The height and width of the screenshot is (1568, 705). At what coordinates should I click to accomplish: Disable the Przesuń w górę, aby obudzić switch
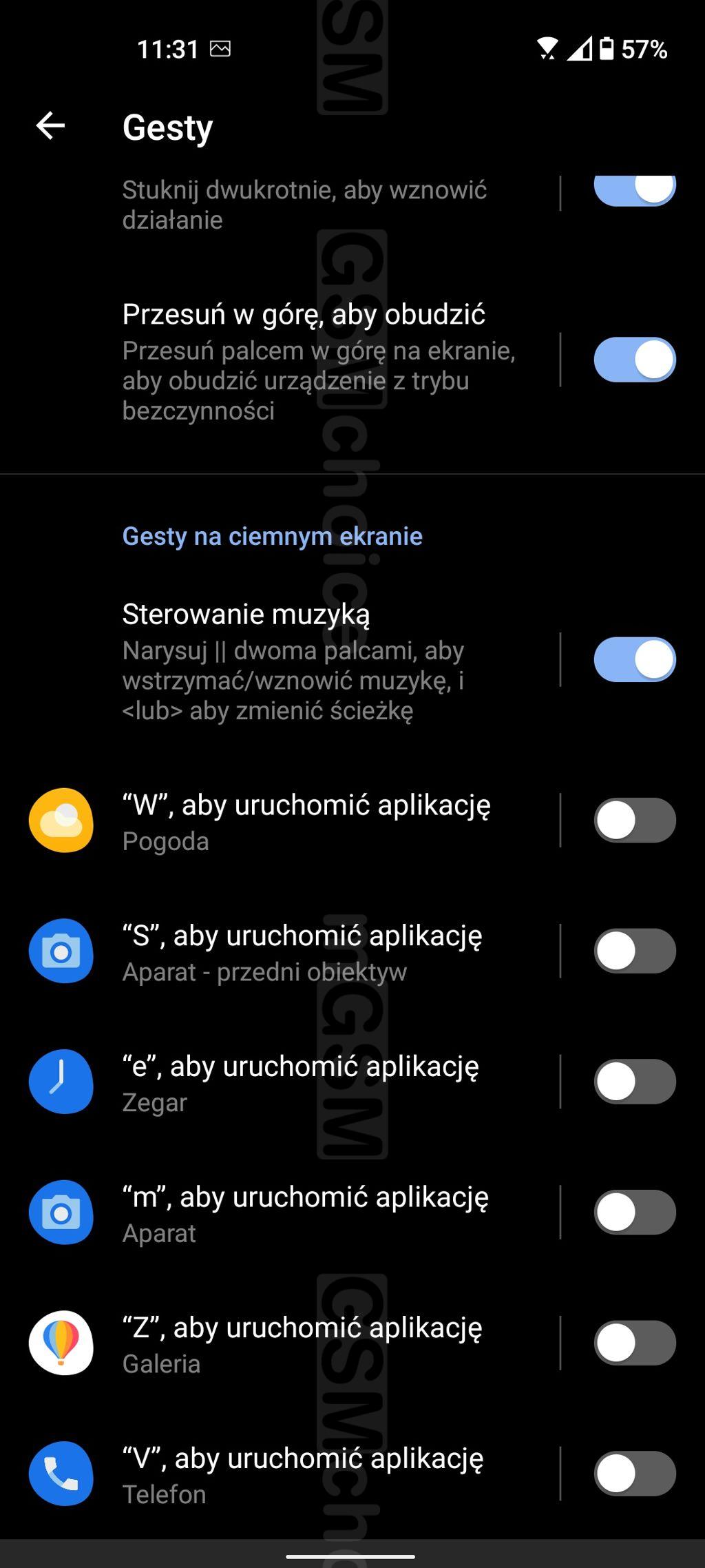635,360
